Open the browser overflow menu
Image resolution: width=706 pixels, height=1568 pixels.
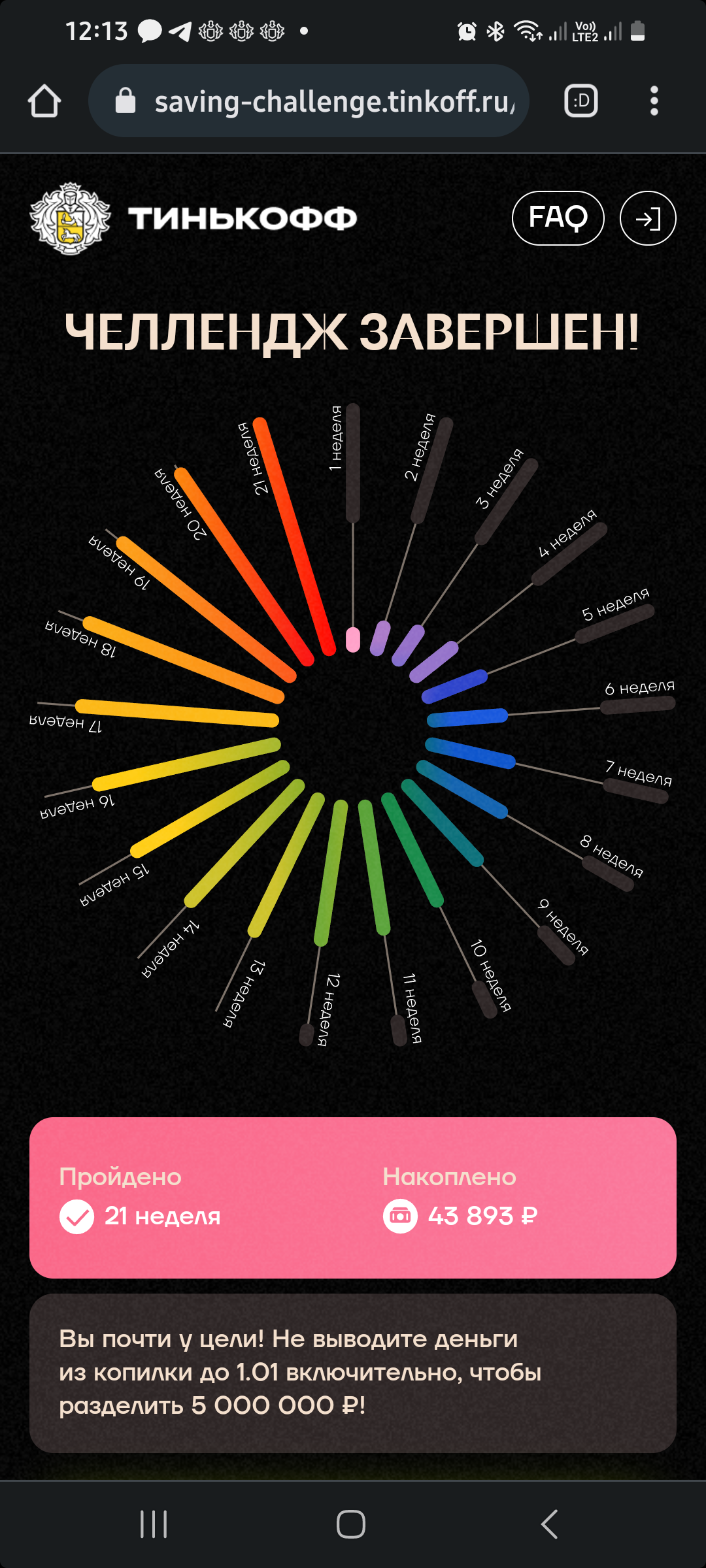[654, 101]
